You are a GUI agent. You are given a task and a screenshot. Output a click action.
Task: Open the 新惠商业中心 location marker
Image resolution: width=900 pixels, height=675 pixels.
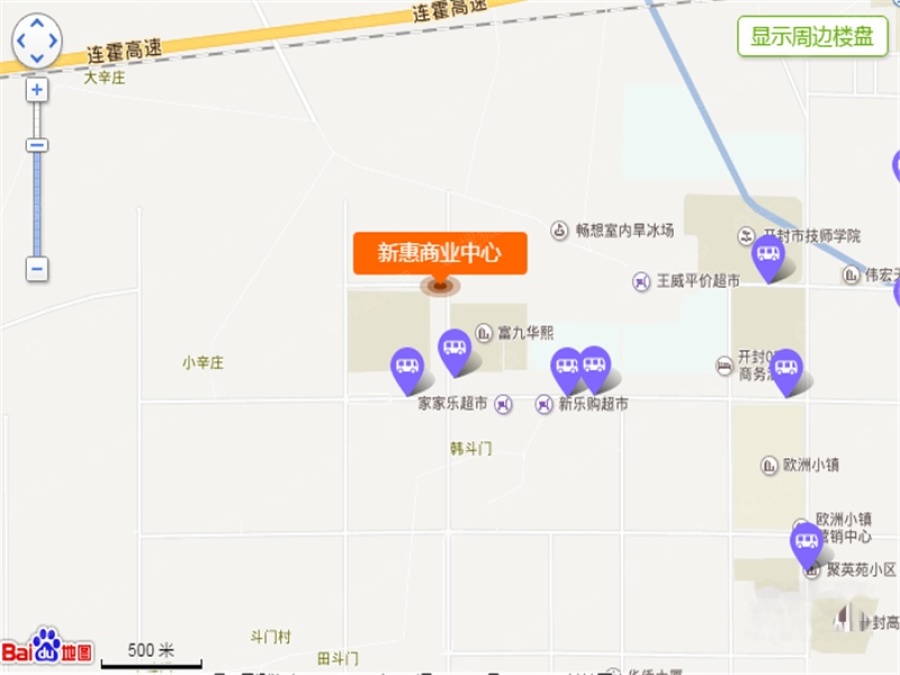tap(440, 255)
